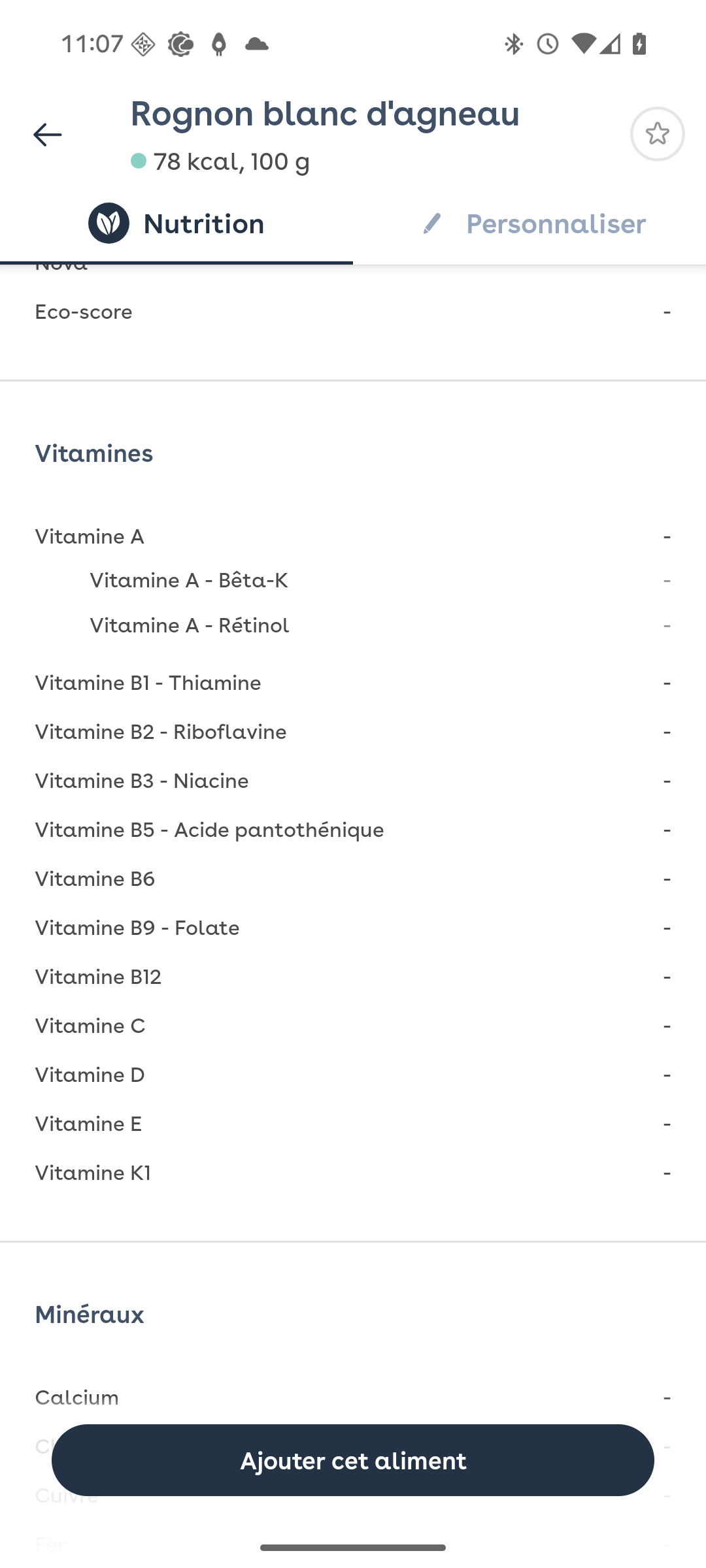Mark this food as a favorite
The width and height of the screenshot is (706, 1568).
(x=657, y=134)
